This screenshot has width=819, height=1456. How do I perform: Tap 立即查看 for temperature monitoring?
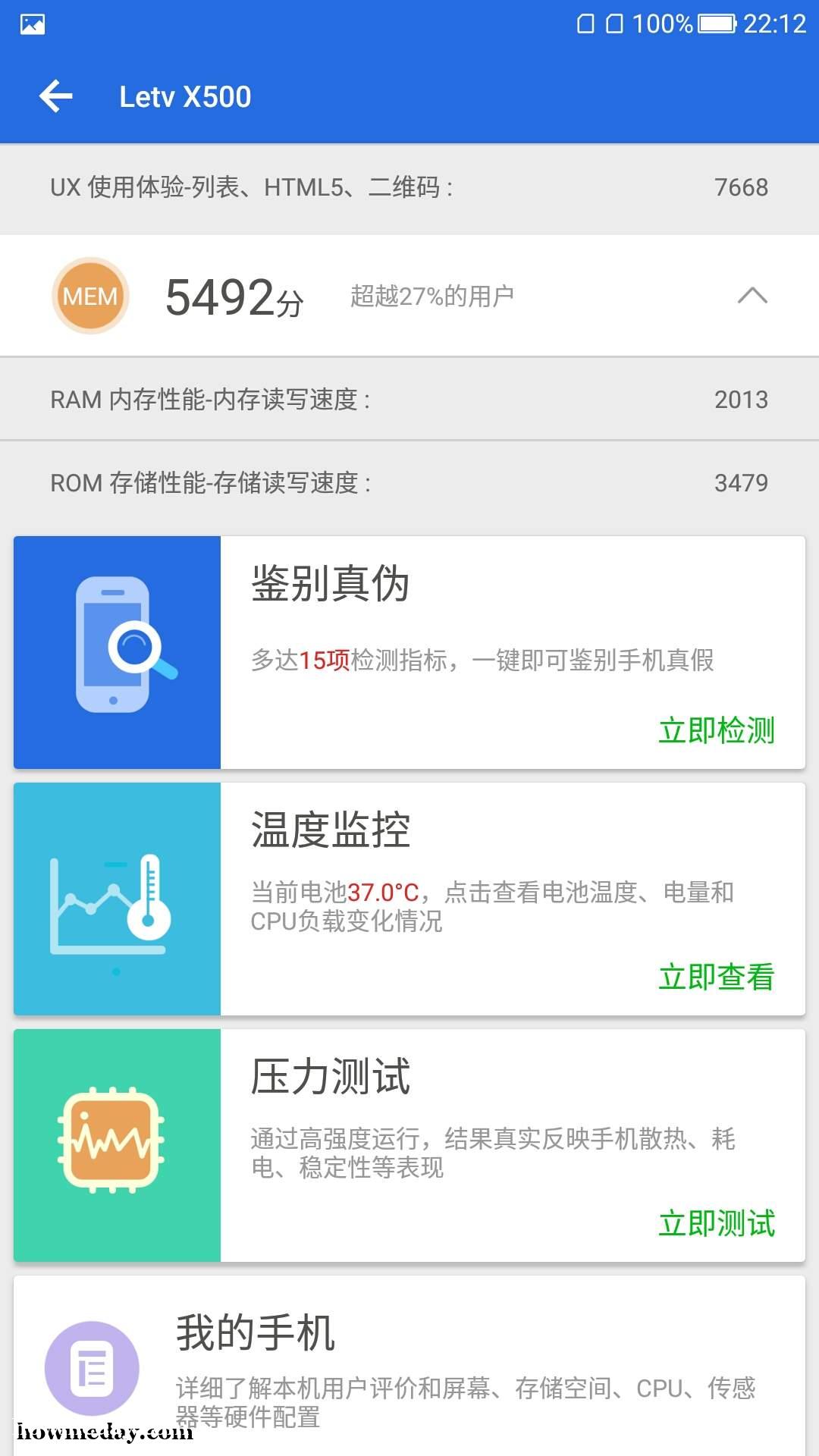click(717, 977)
